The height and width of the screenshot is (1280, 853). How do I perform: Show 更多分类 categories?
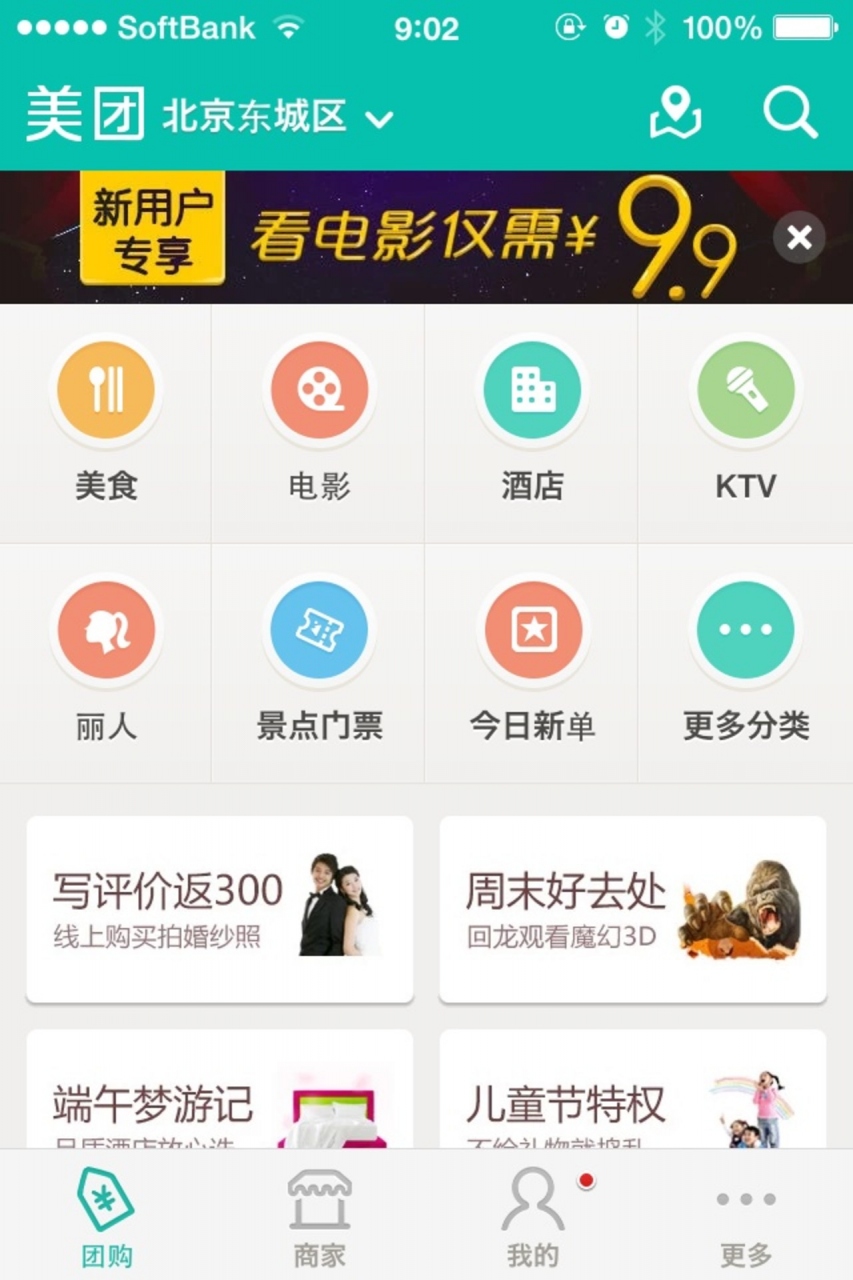[x=745, y=660]
